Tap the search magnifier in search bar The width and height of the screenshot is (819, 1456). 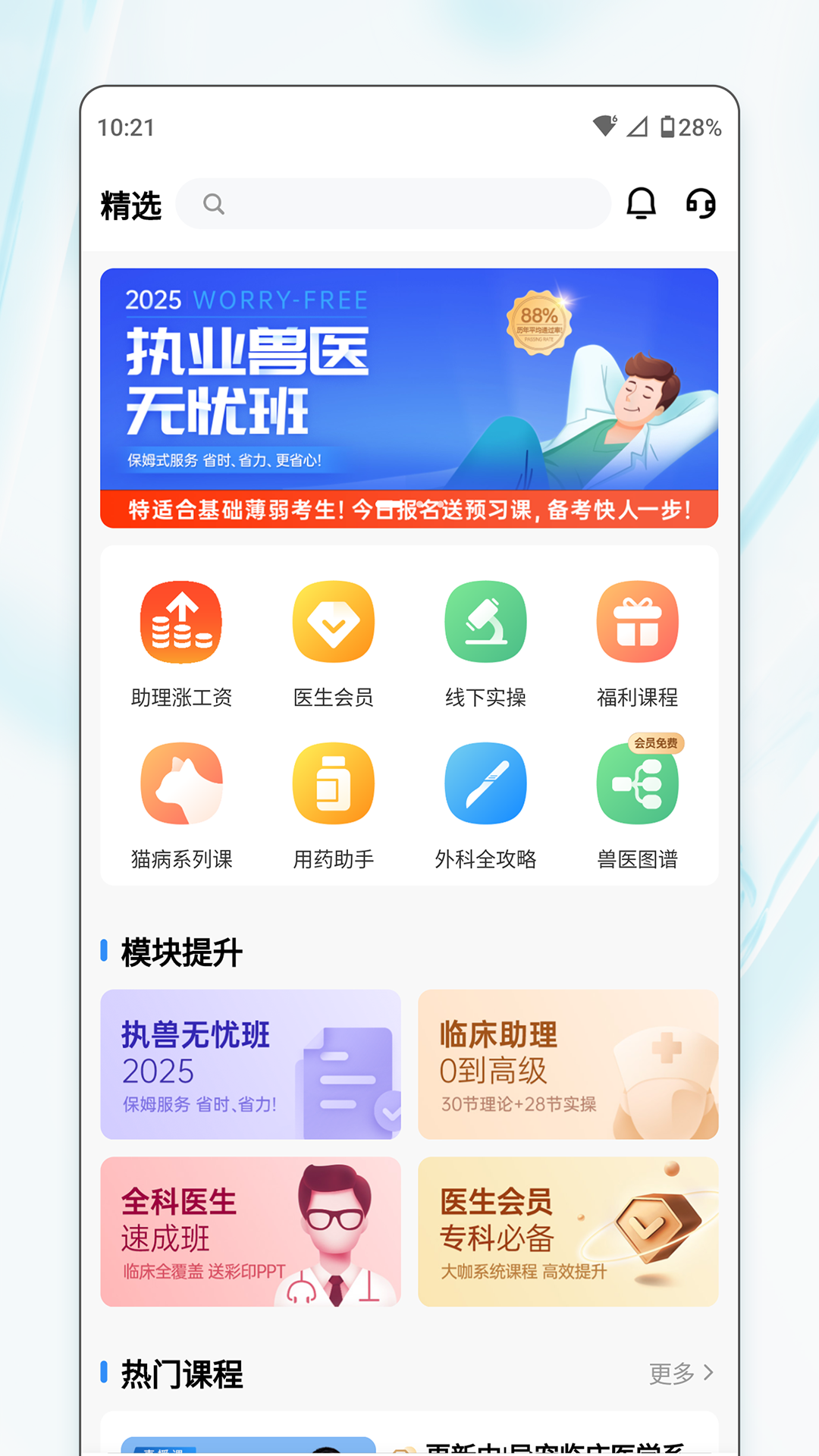[x=213, y=203]
